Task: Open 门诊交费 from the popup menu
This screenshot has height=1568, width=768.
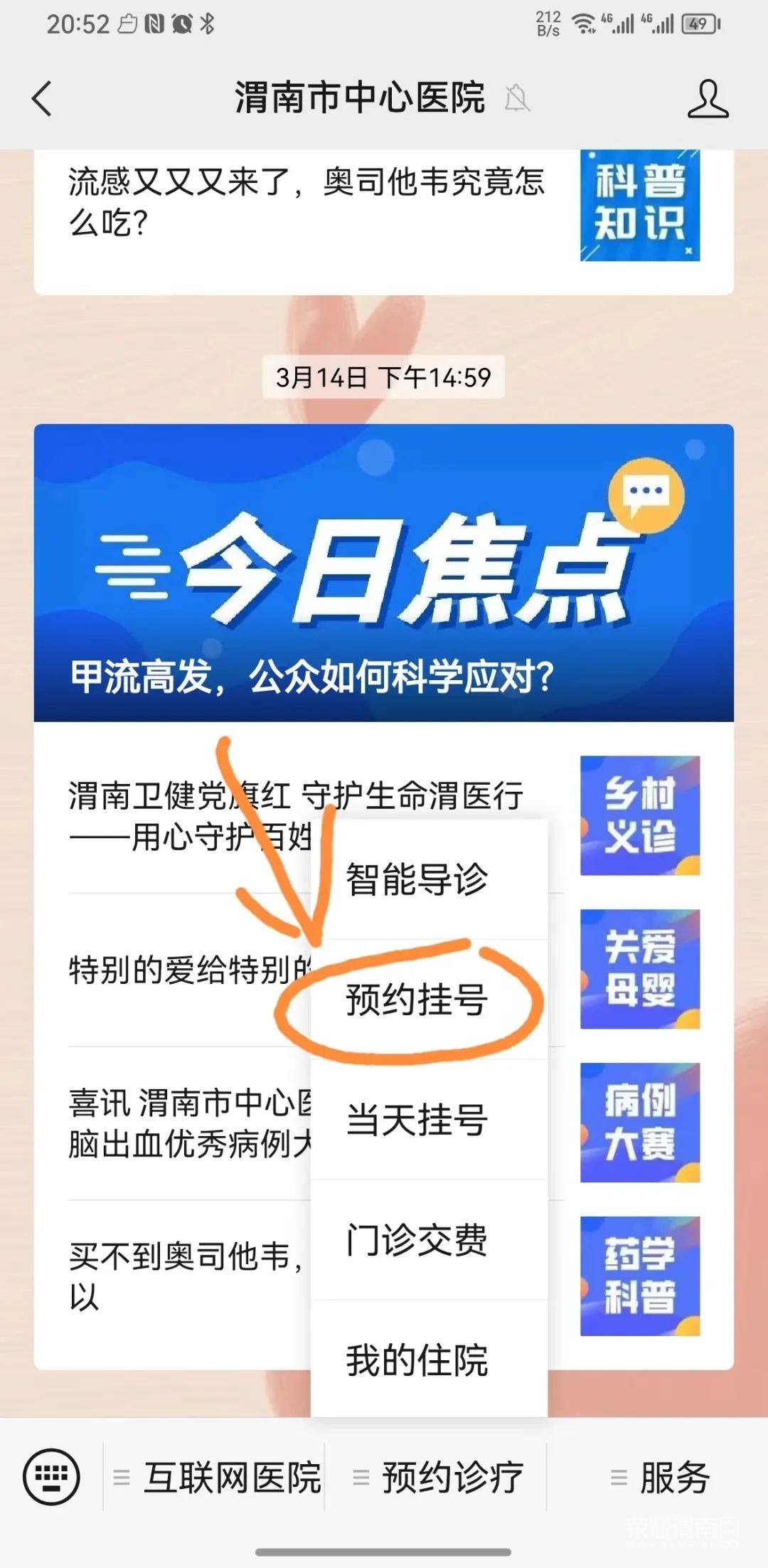Action: (417, 1240)
